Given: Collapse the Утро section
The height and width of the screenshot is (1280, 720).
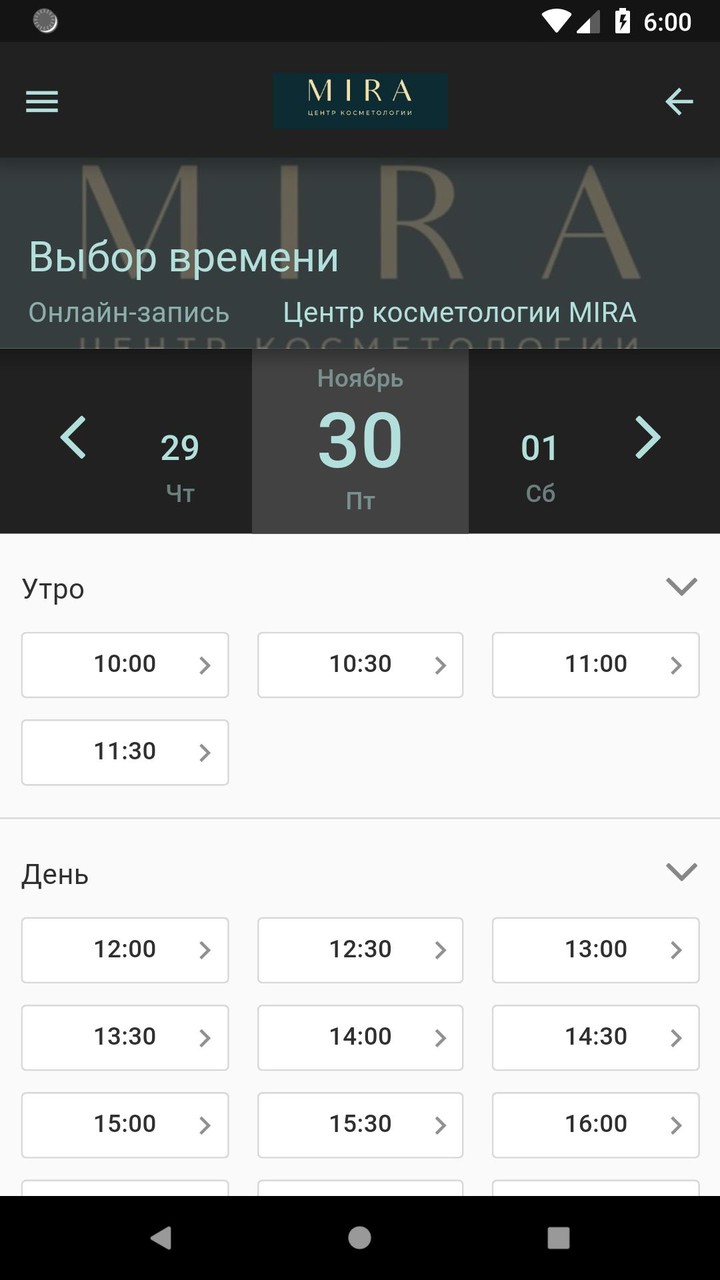Looking at the screenshot, I should 681,587.
